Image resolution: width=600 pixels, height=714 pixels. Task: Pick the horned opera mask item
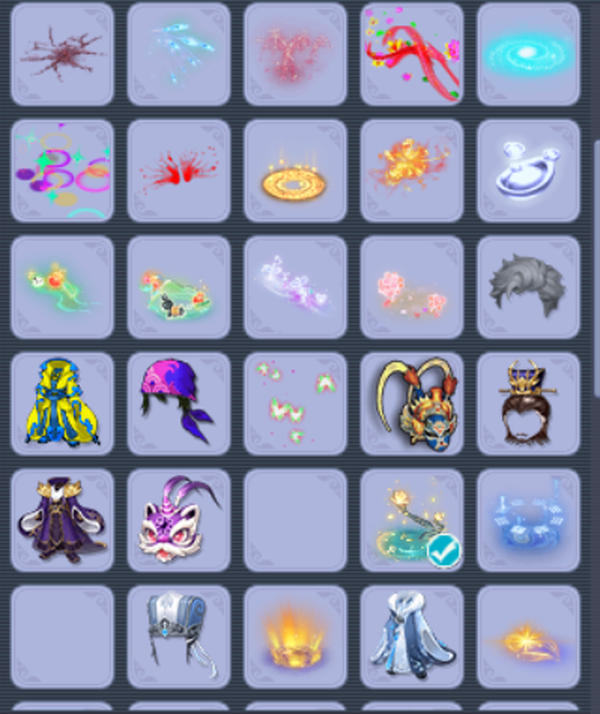(x=411, y=403)
